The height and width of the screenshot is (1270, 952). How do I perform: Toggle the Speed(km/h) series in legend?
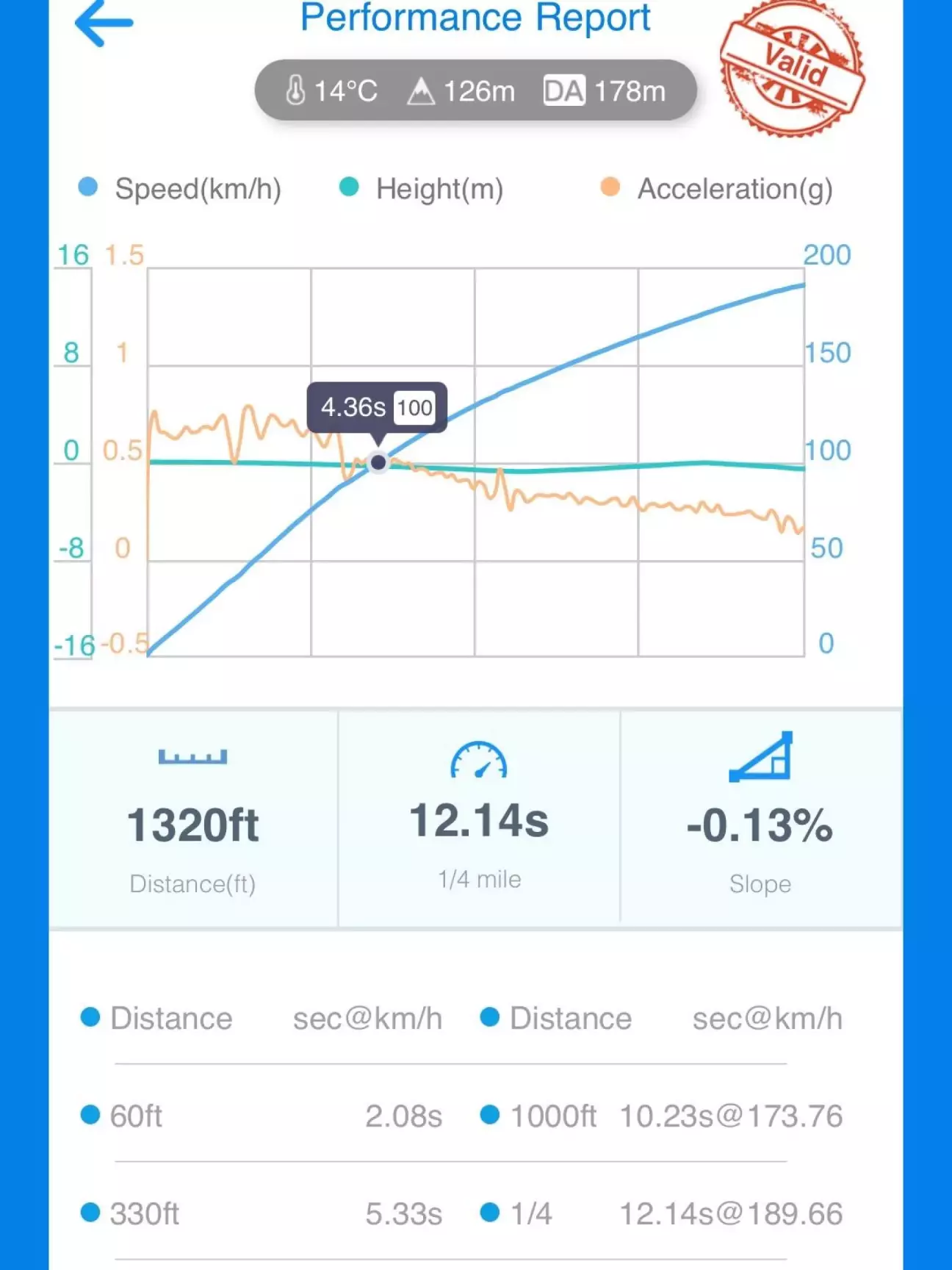(180, 188)
